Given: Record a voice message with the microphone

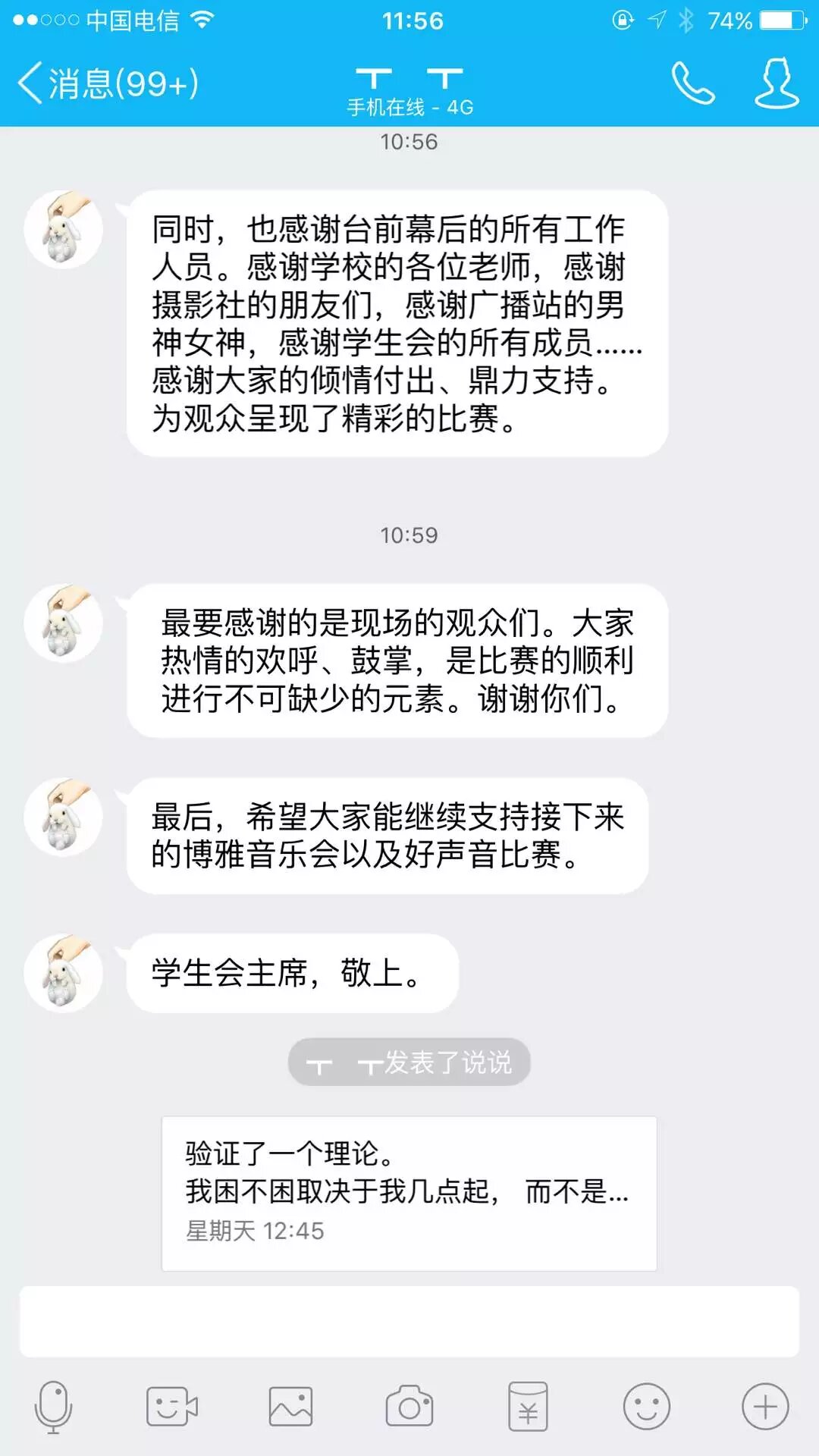Looking at the screenshot, I should [x=53, y=1407].
